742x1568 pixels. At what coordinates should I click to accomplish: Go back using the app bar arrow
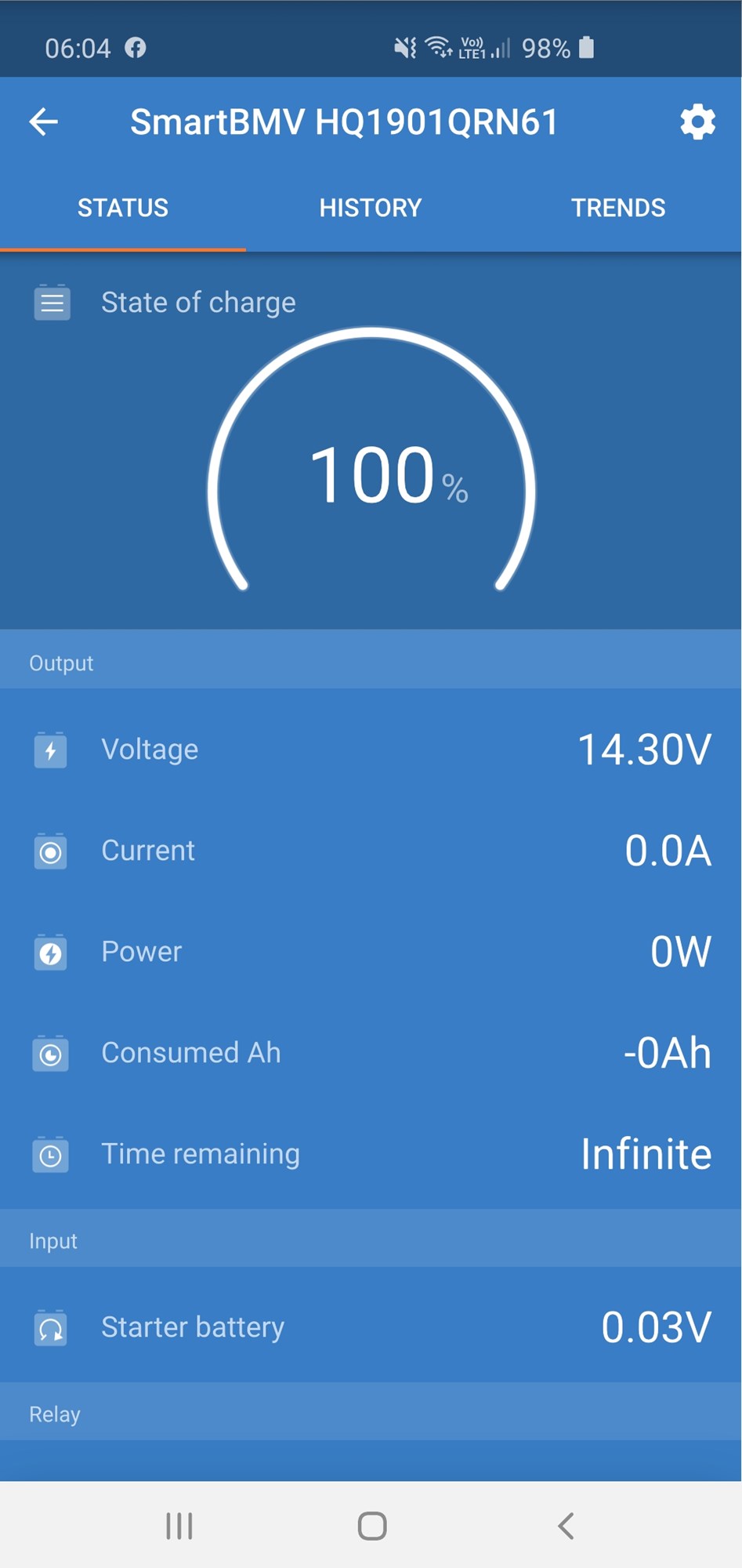[x=44, y=122]
